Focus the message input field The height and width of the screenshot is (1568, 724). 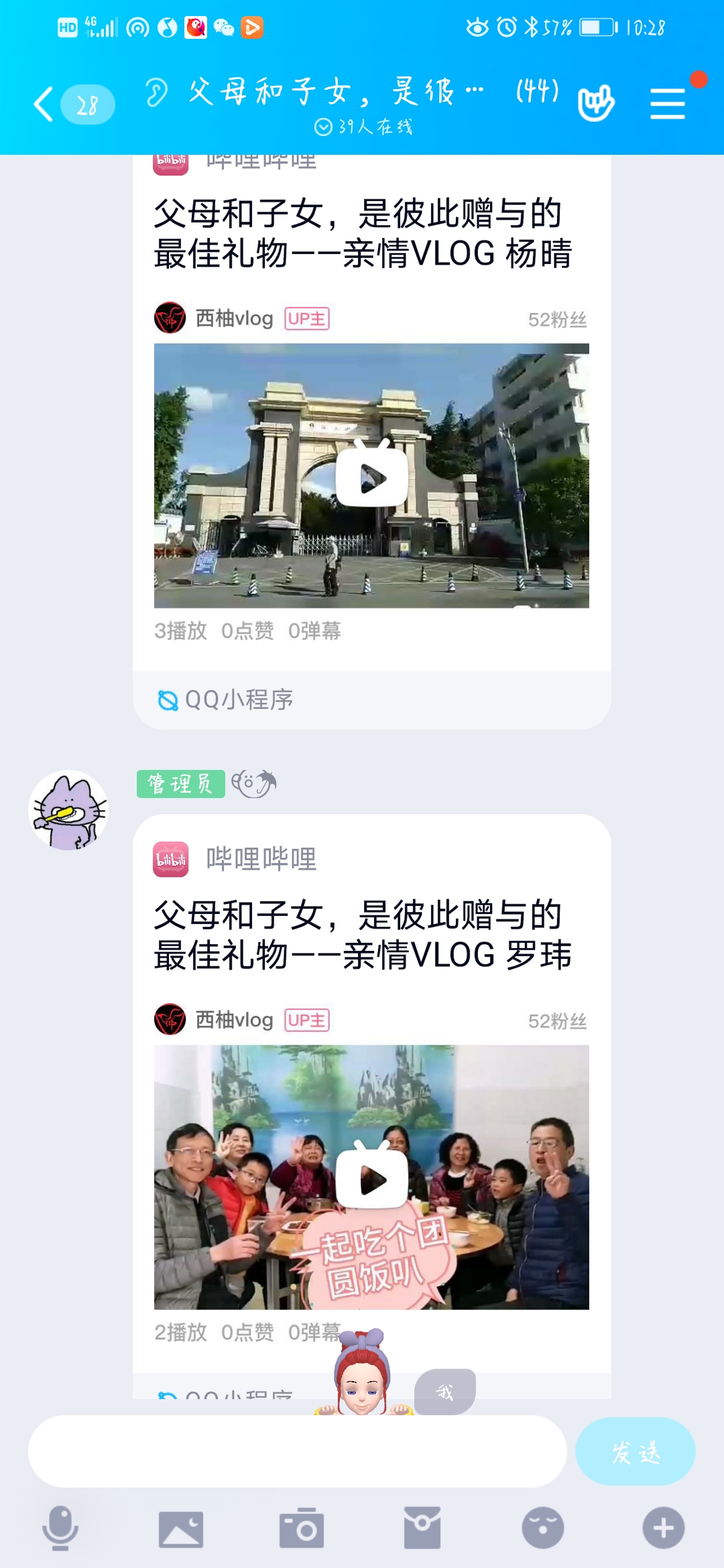(296, 1452)
